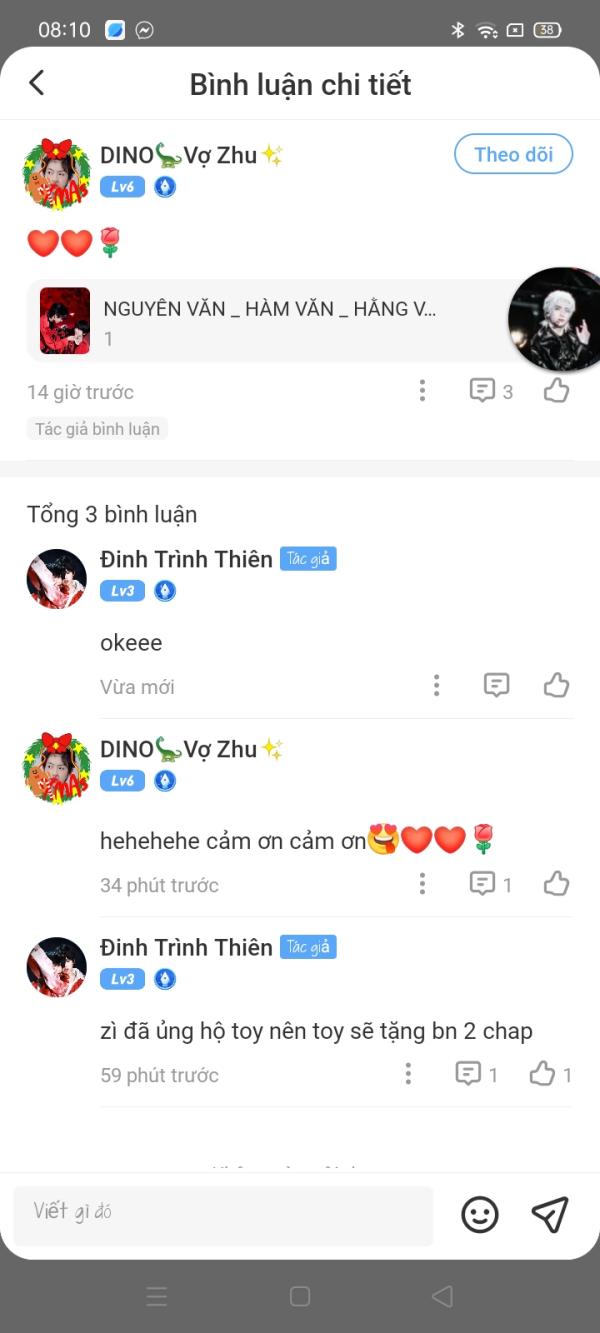Send the comment with the paper plane
Image resolution: width=600 pixels, height=1333 pixels.
tap(550, 1215)
